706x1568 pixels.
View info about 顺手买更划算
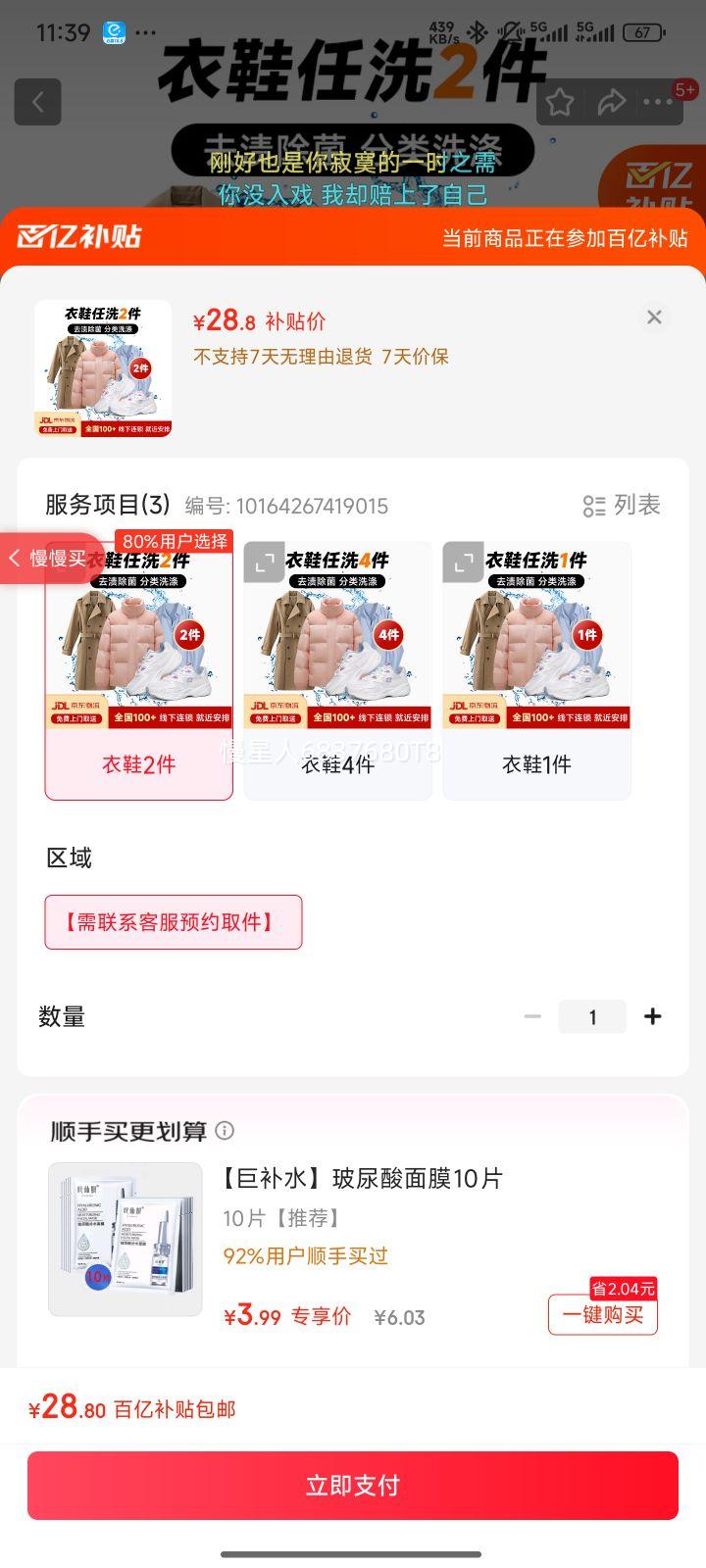(225, 1131)
